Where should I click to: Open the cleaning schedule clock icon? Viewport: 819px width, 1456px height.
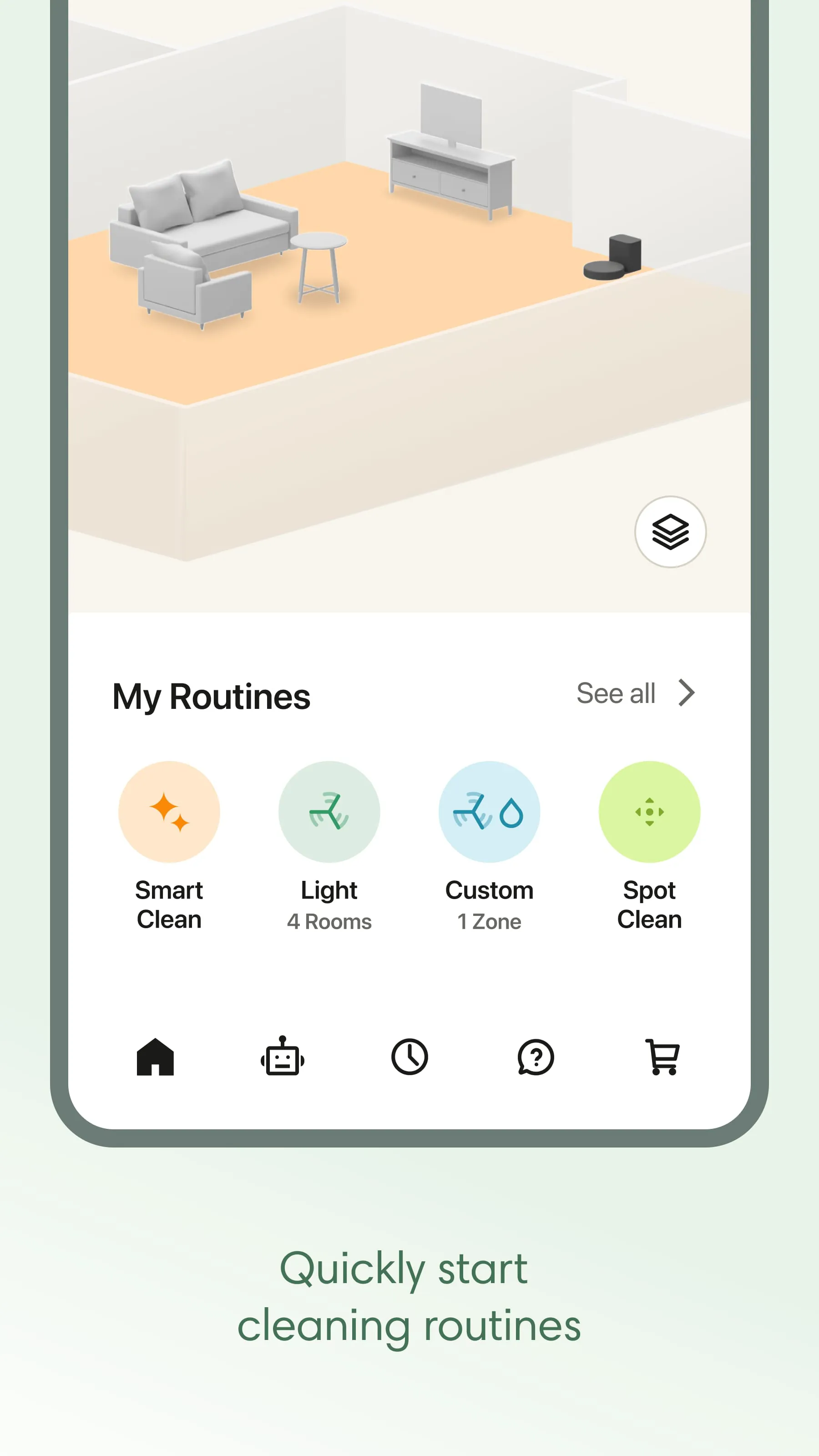[410, 1058]
